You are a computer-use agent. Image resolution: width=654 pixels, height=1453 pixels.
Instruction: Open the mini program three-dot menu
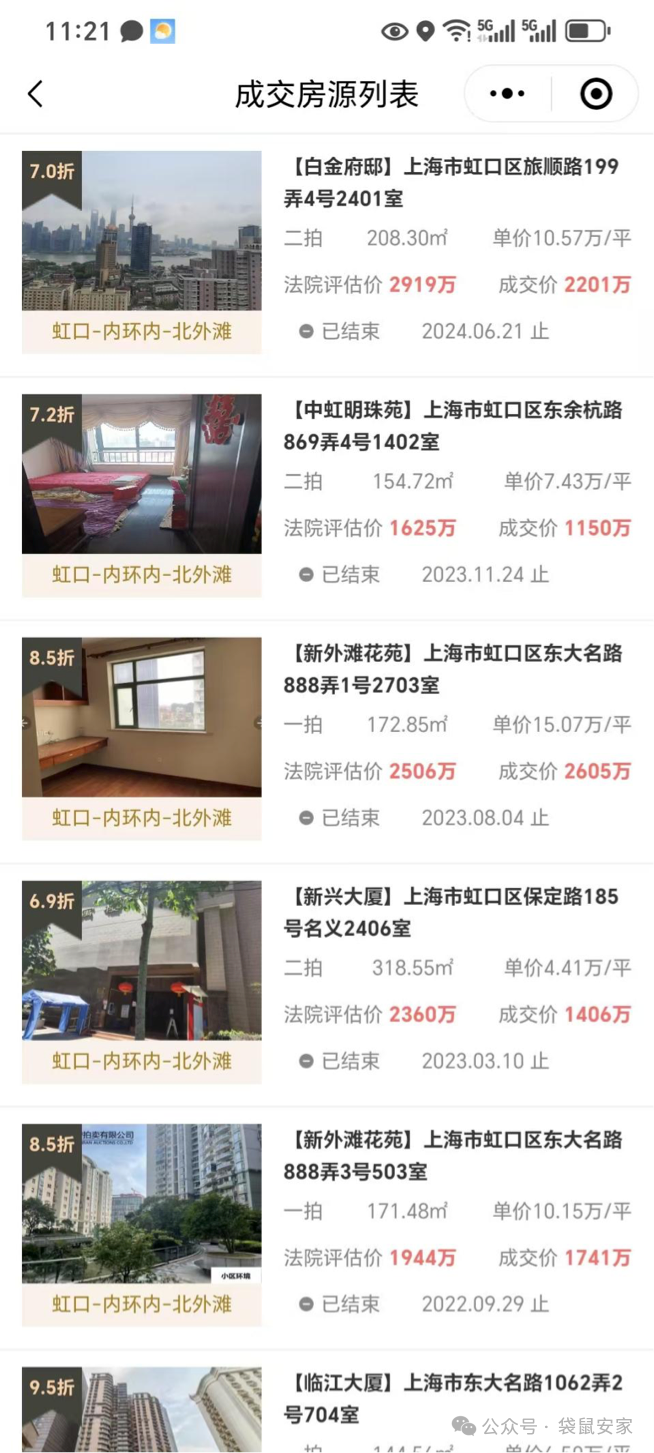(x=507, y=94)
